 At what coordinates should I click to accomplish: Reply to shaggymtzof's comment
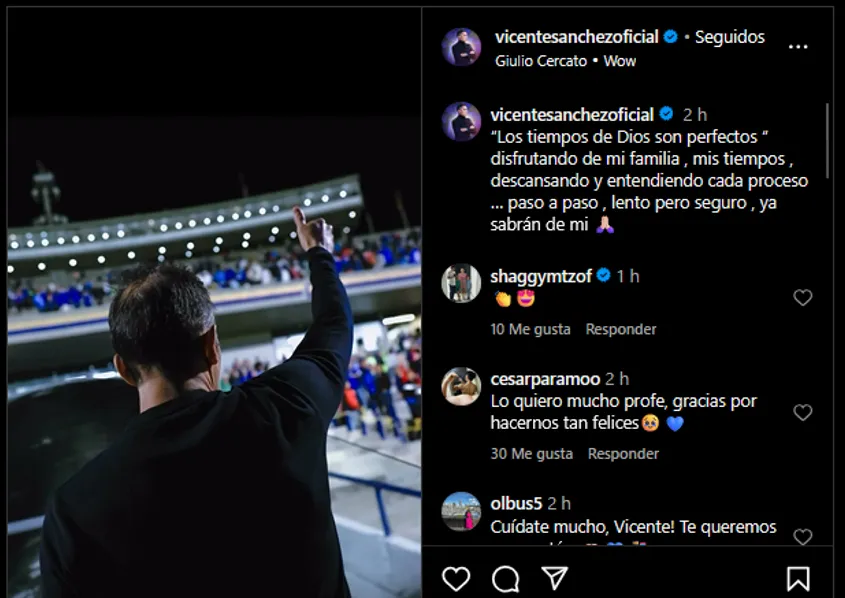pyautogui.click(x=621, y=329)
